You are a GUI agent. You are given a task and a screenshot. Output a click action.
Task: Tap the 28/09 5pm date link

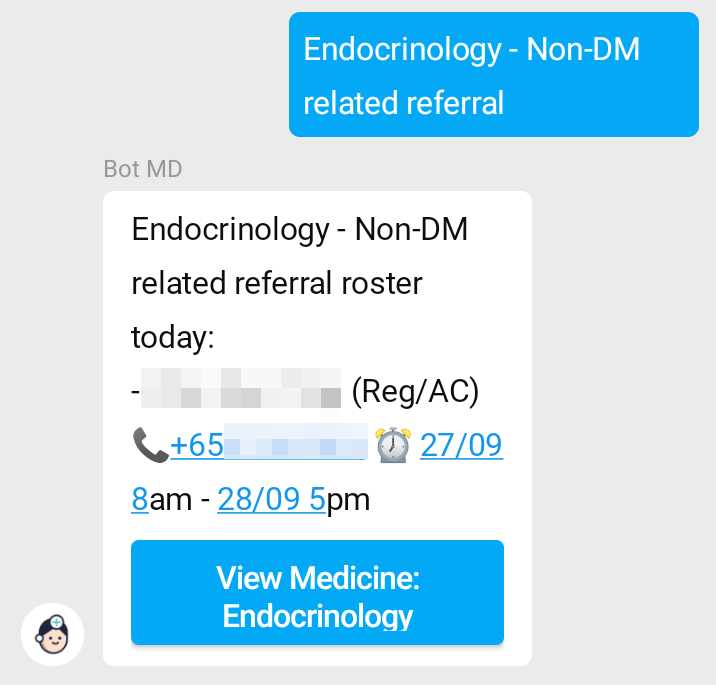(x=272, y=499)
